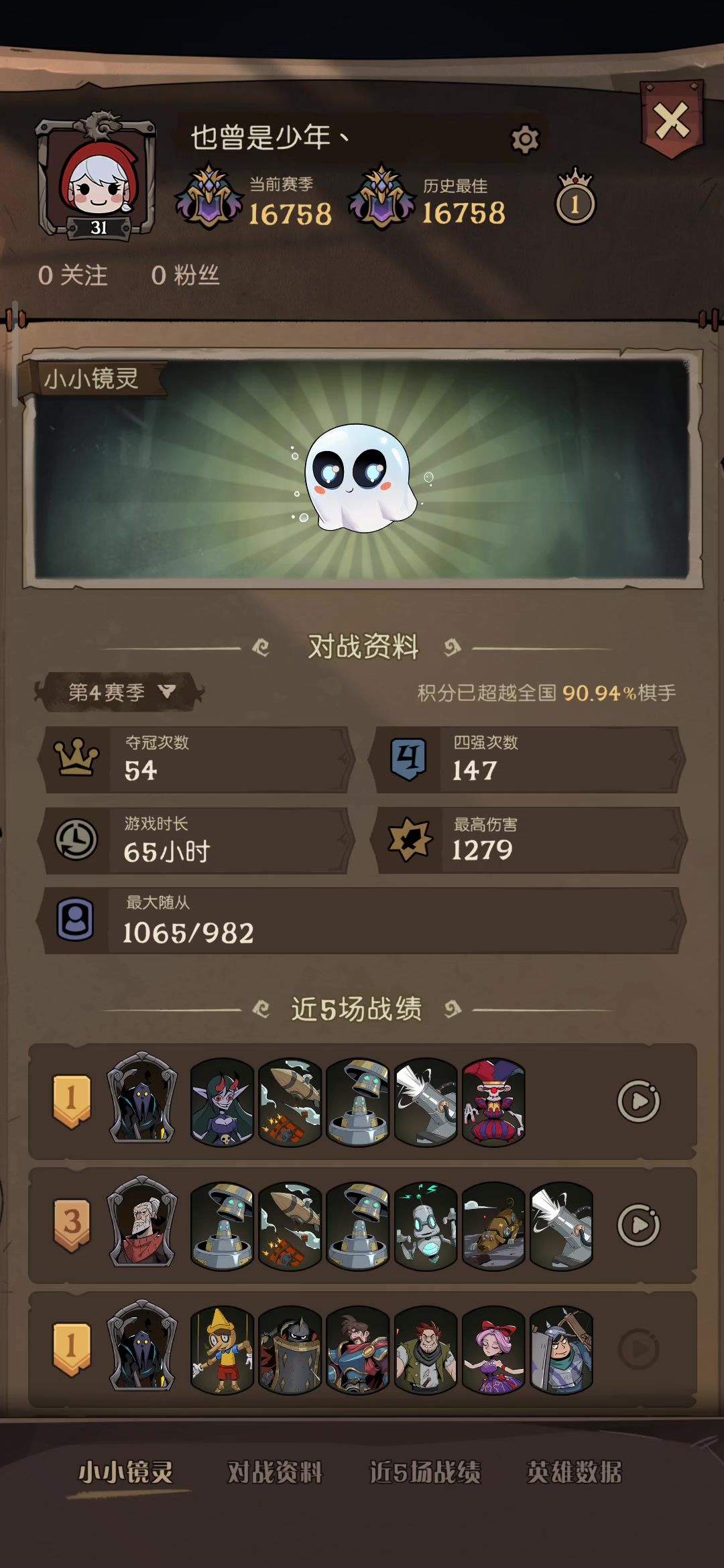Open the settings gear beside the player name

click(x=525, y=139)
